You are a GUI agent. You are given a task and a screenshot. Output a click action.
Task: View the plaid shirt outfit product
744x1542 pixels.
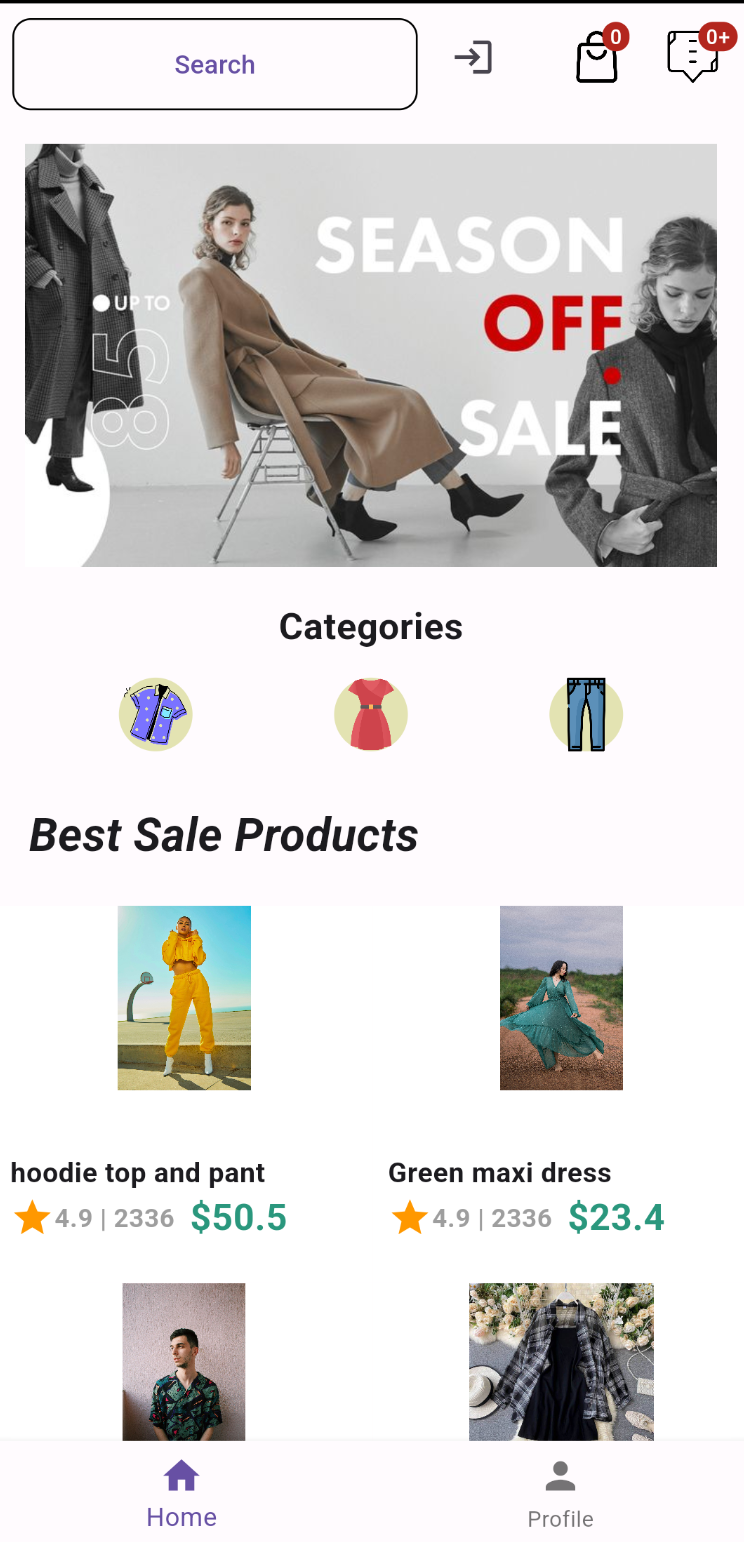pyautogui.click(x=561, y=1362)
